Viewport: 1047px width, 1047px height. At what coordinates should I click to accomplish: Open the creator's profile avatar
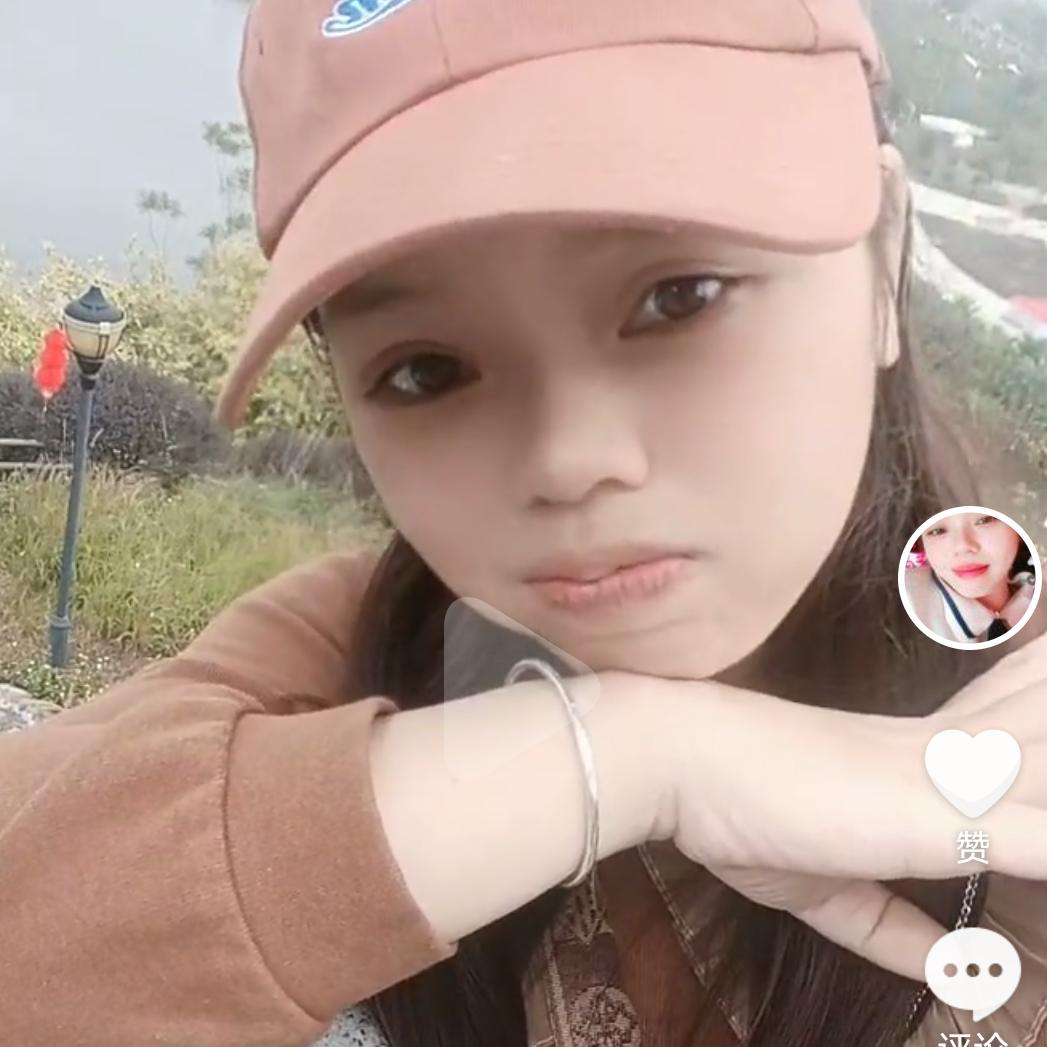(x=969, y=577)
